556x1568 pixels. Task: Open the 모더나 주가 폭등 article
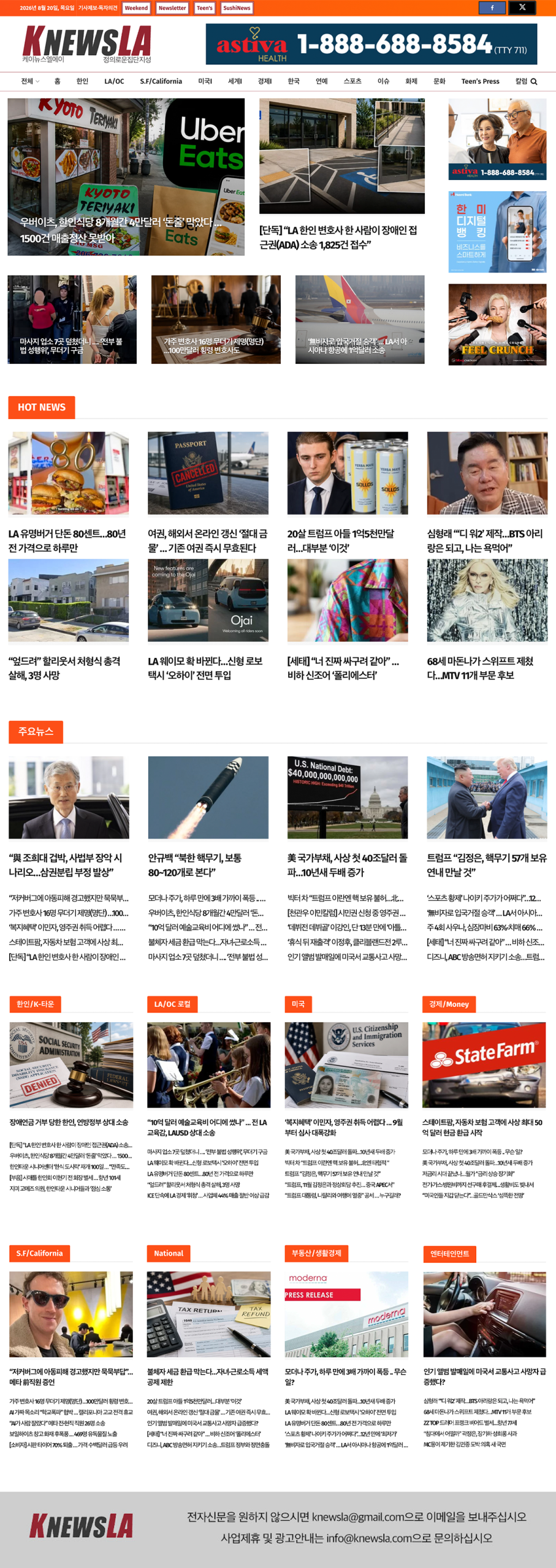346,1377
